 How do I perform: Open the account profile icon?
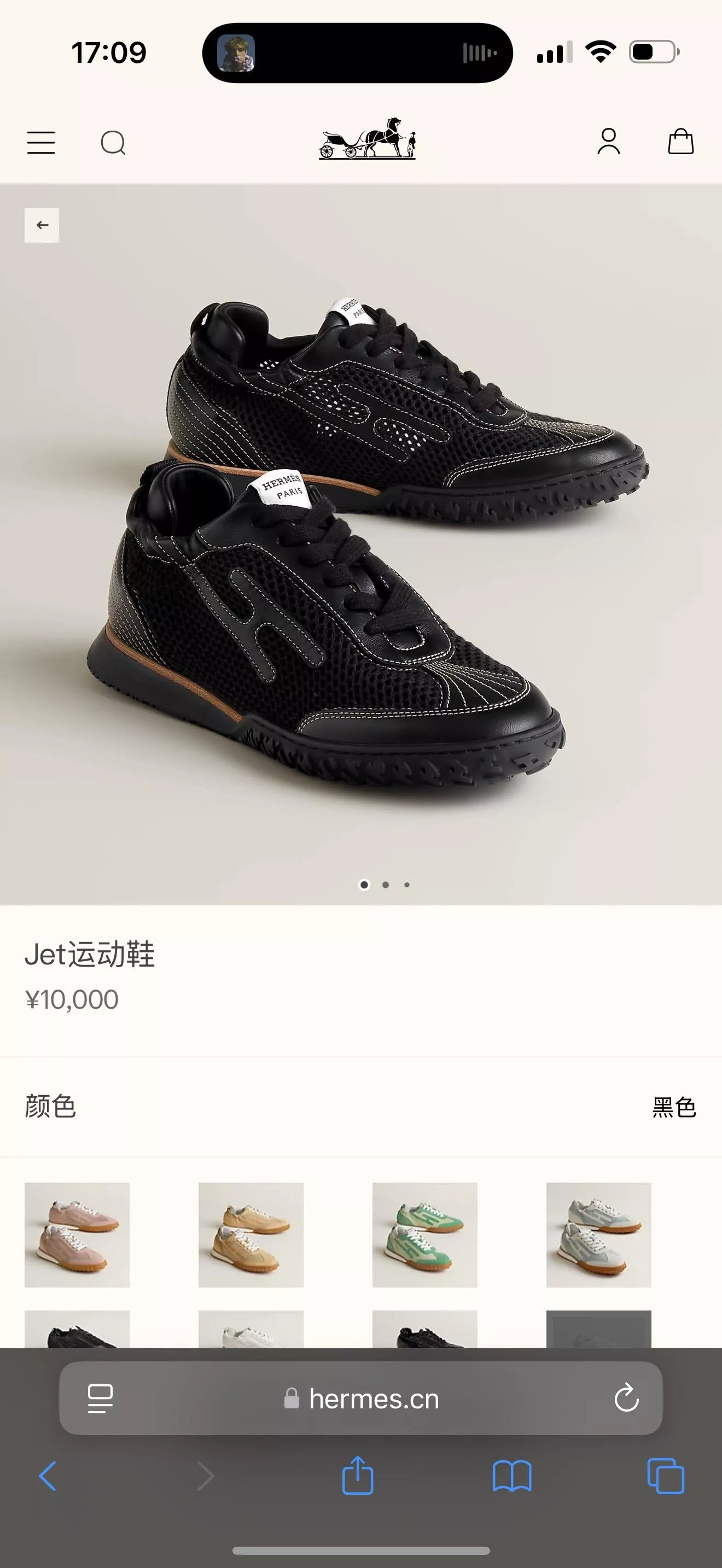pyautogui.click(x=608, y=142)
